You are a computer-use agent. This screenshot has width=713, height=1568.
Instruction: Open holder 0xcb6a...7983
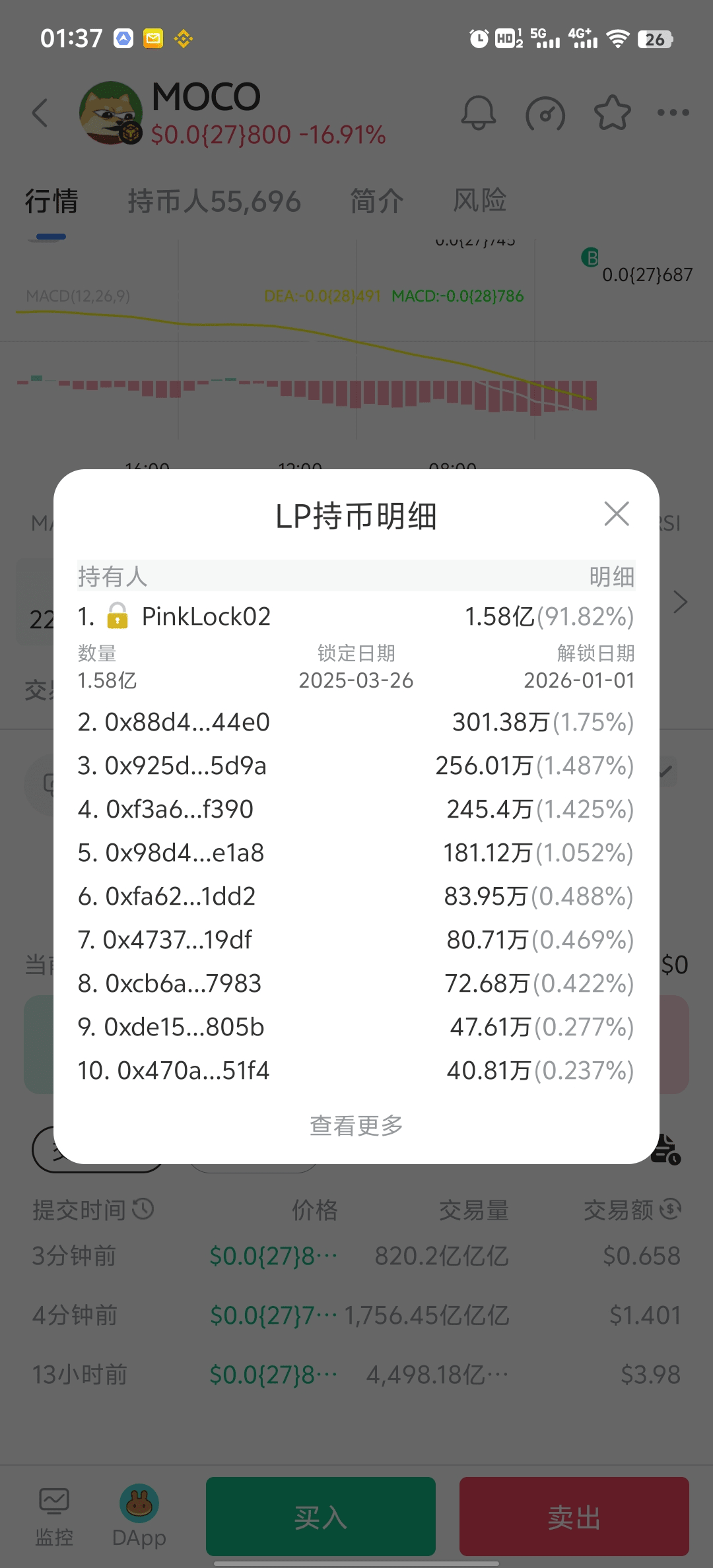point(170,984)
